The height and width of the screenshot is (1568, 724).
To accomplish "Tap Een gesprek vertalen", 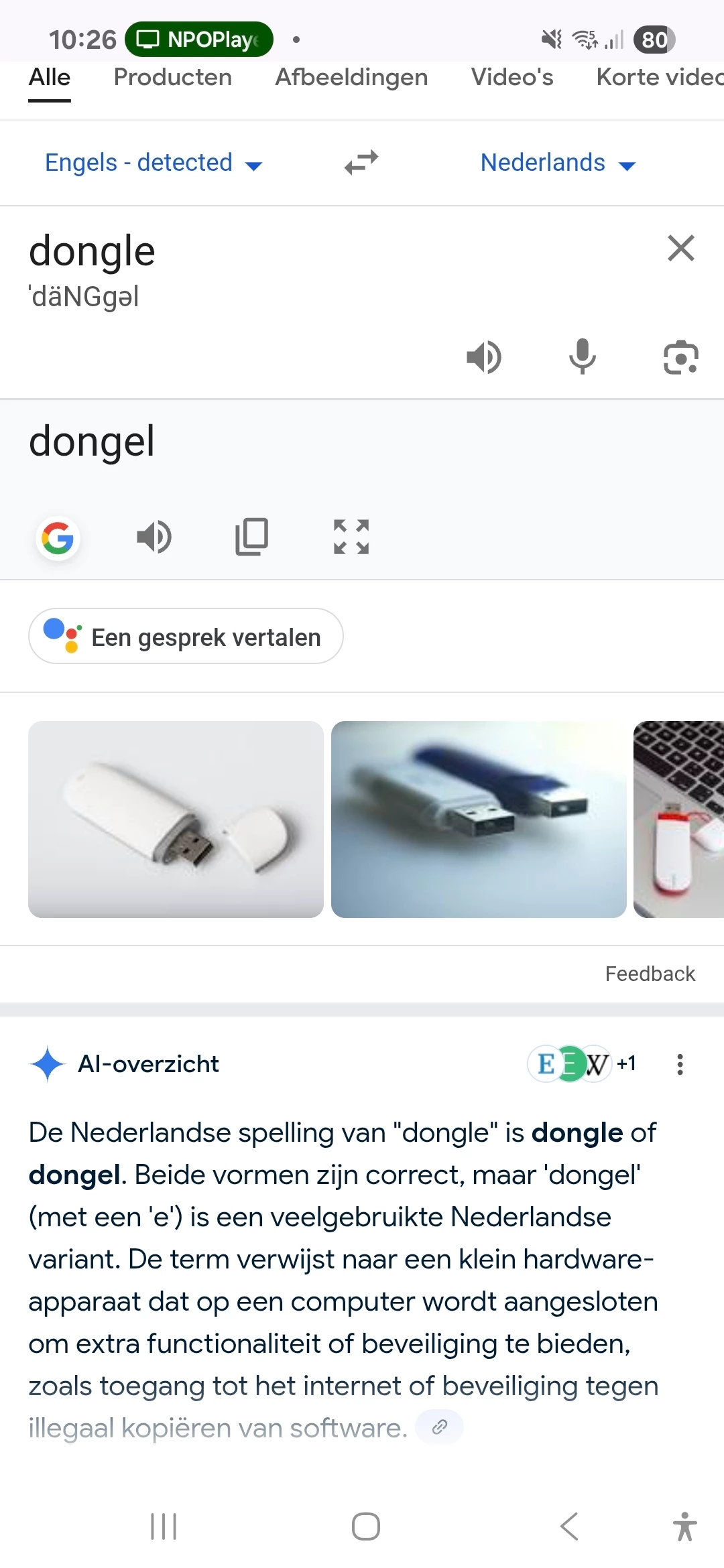I will [186, 637].
